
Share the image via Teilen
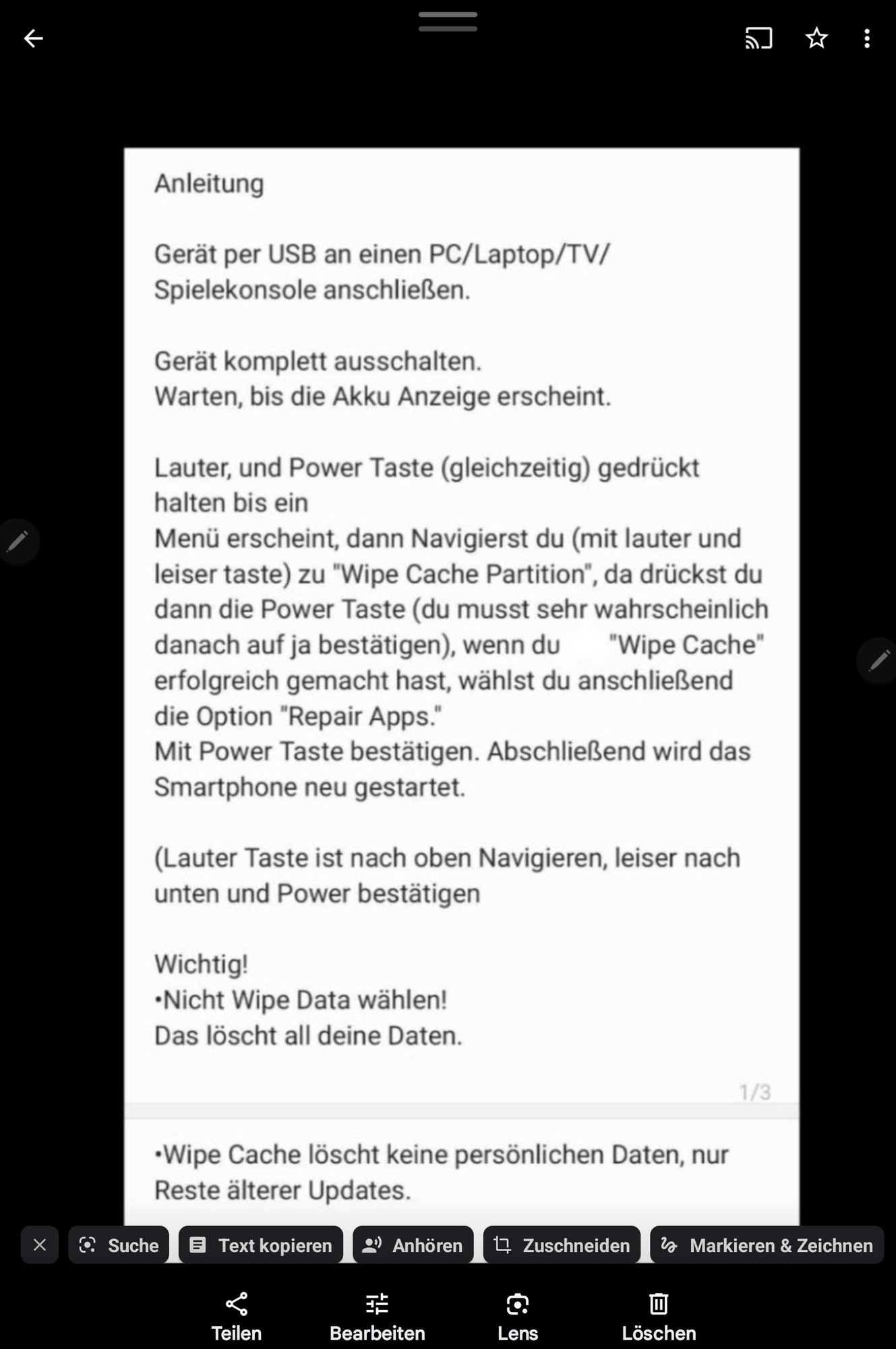pyautogui.click(x=237, y=1316)
